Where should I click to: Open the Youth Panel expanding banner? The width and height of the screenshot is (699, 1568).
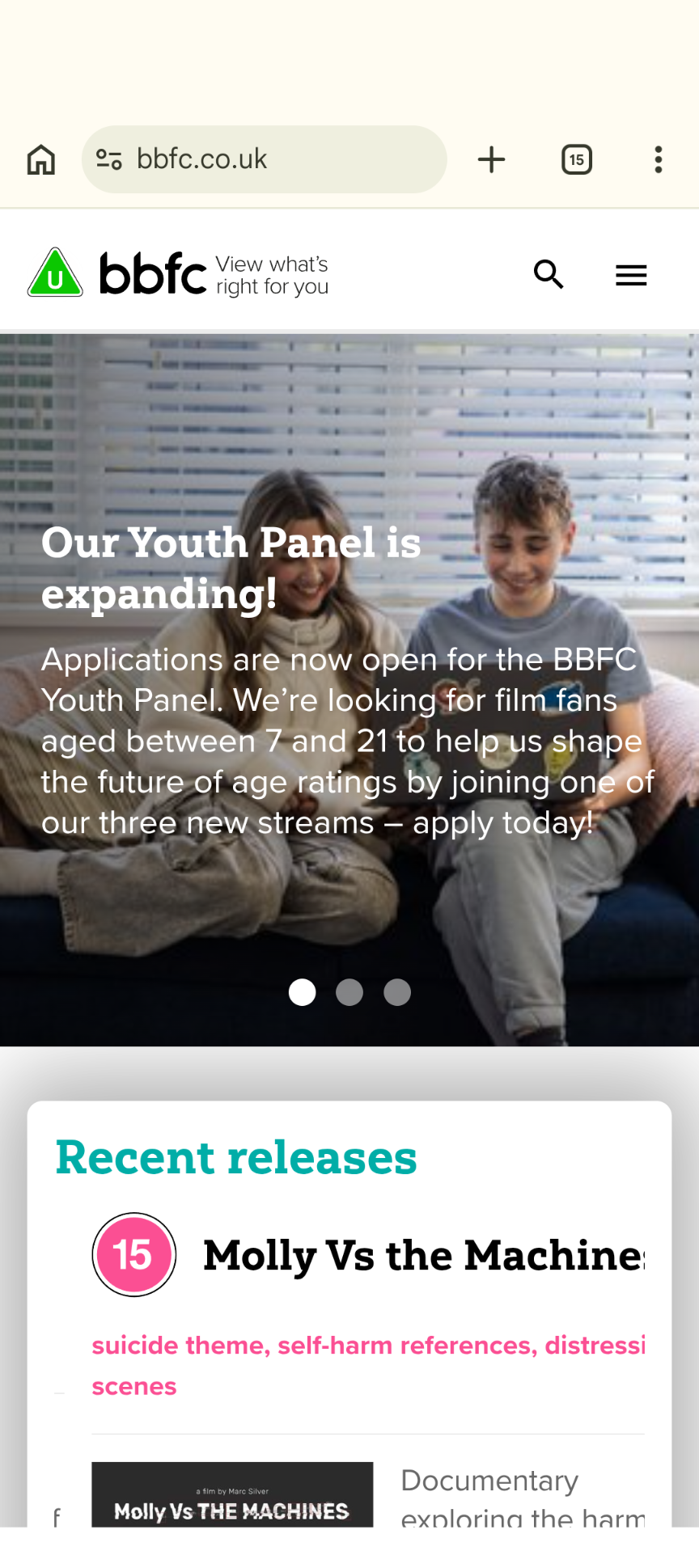(x=231, y=567)
